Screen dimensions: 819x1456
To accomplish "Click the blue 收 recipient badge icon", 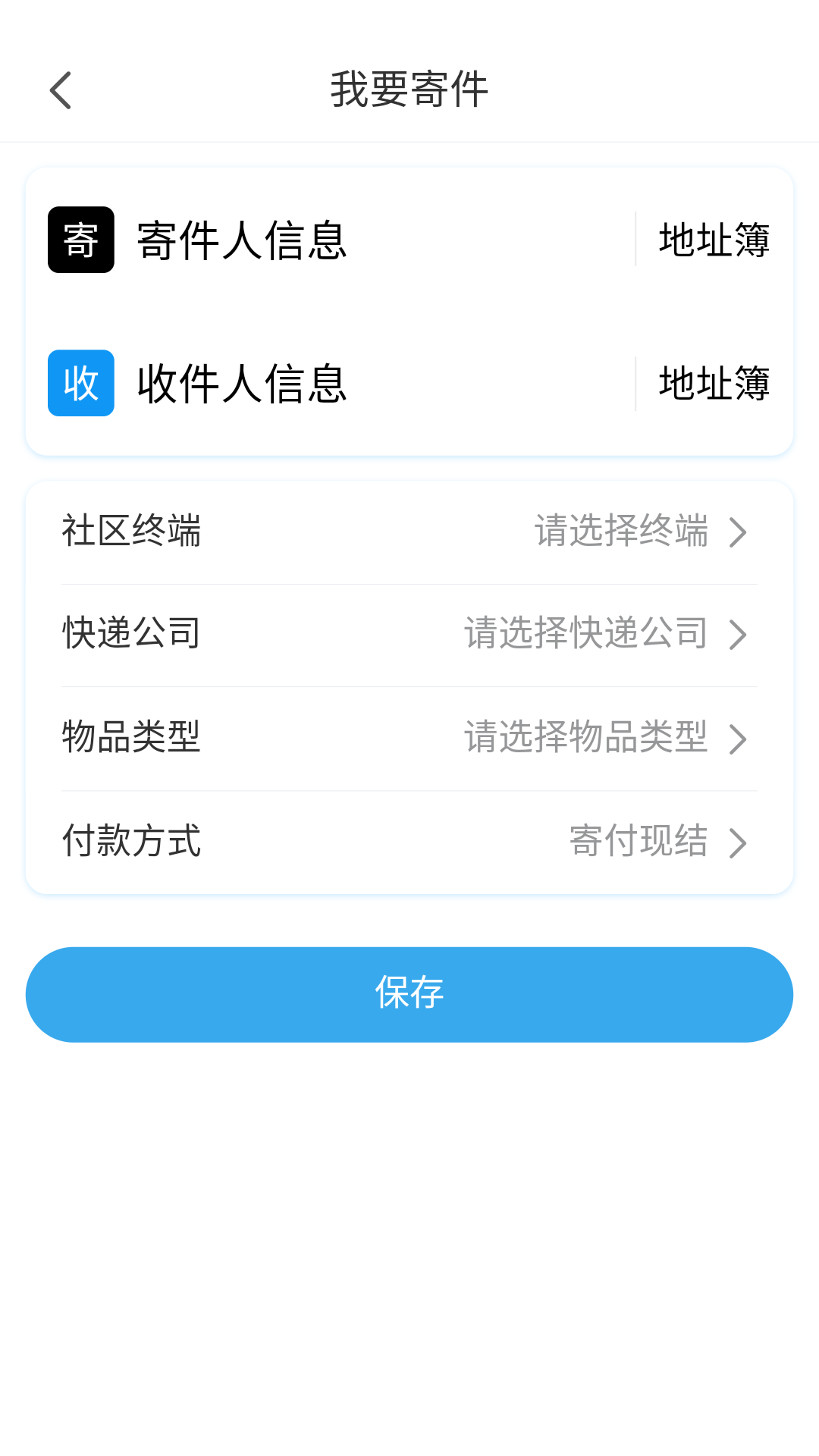I will coord(80,383).
